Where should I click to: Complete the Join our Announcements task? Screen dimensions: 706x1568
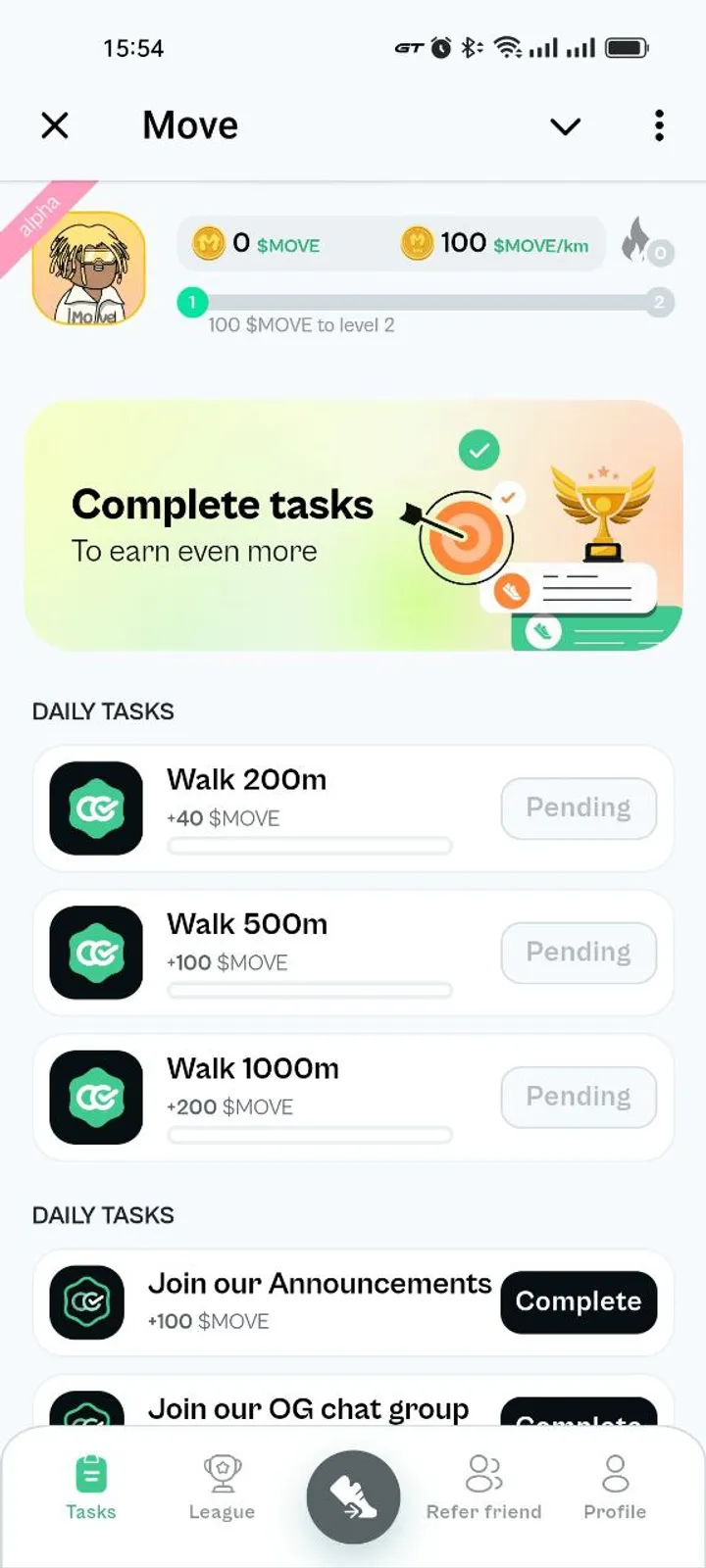(x=579, y=1301)
